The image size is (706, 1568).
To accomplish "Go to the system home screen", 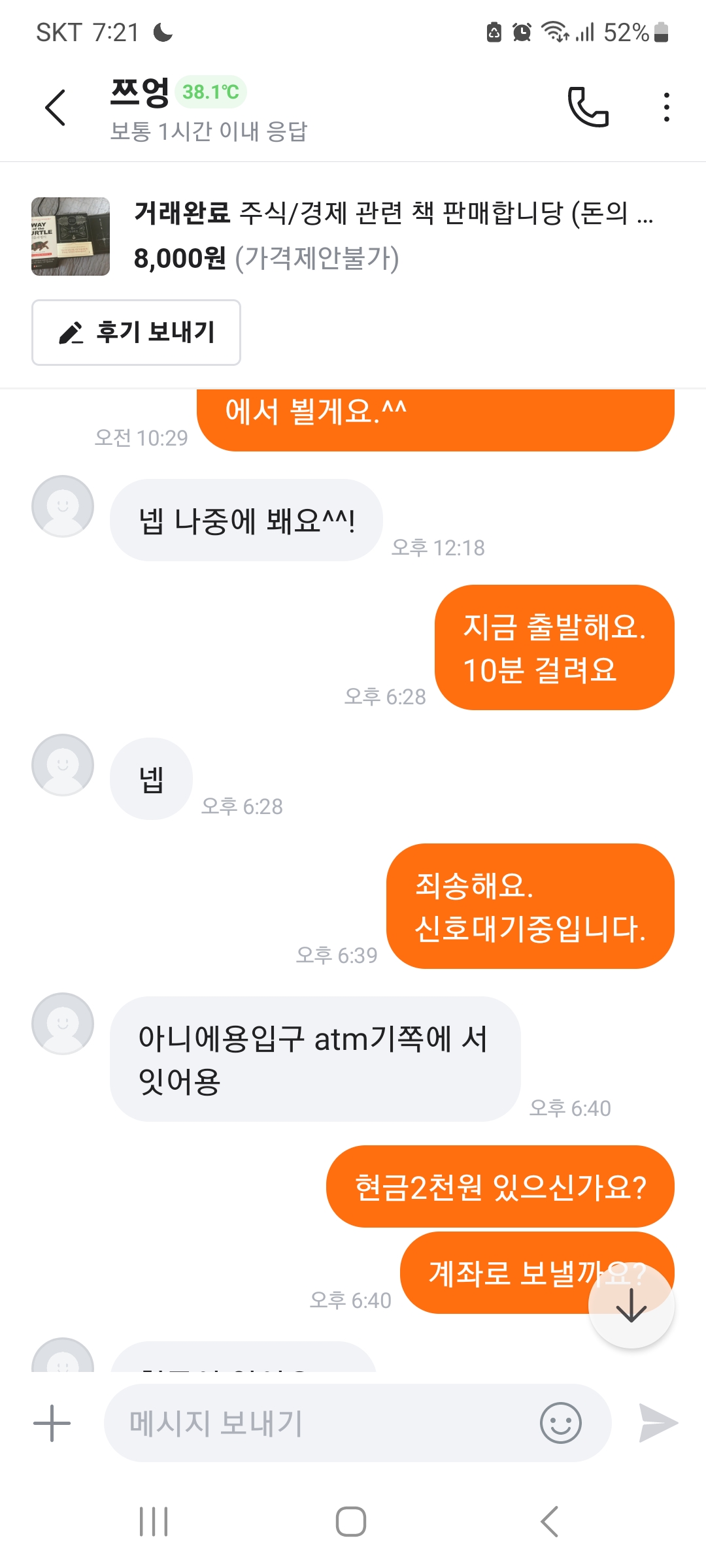I will click(351, 1522).
